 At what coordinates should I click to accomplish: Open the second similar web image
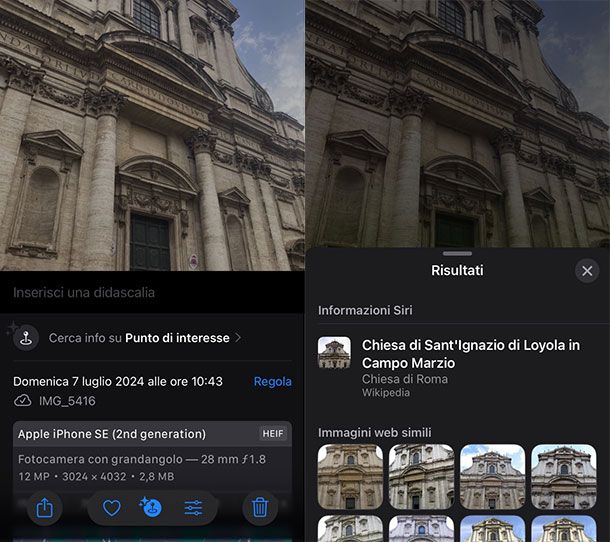tap(421, 477)
